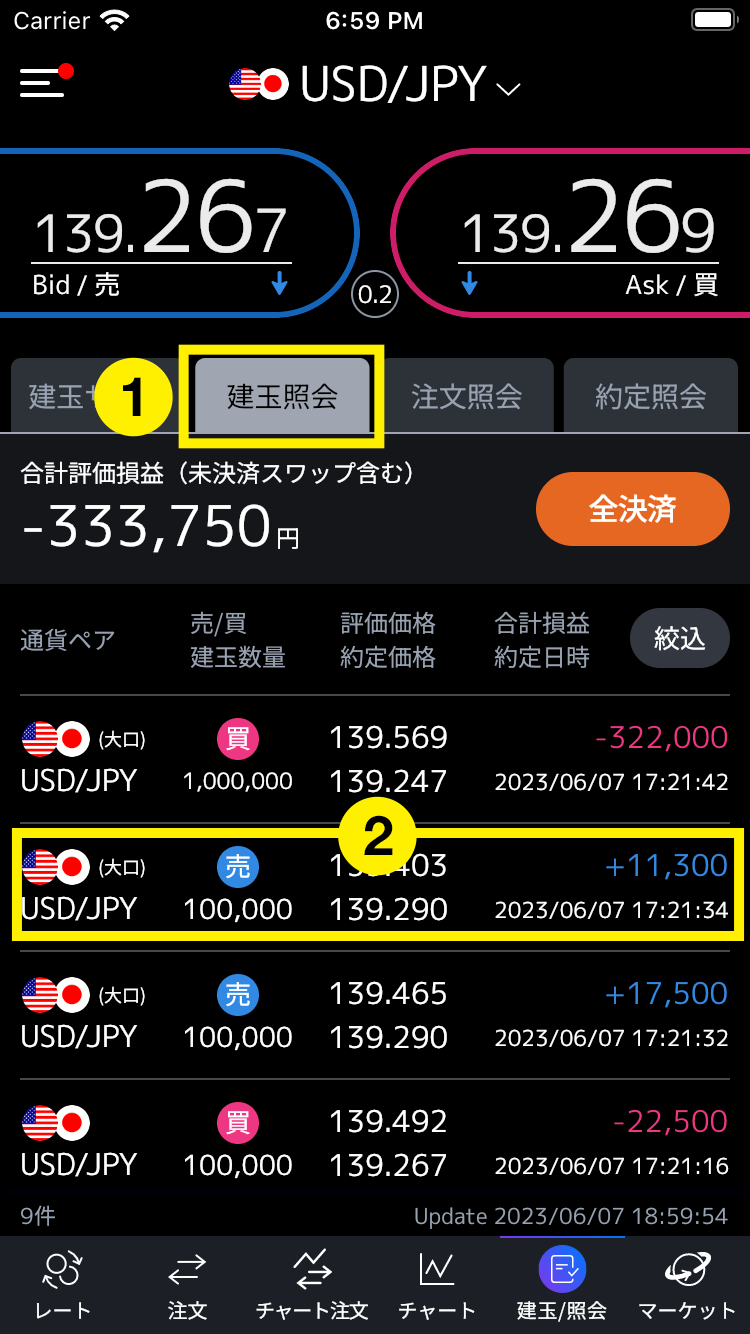Select the 建玉/照会 bottom tab
750x1334 pixels.
coord(562,1285)
